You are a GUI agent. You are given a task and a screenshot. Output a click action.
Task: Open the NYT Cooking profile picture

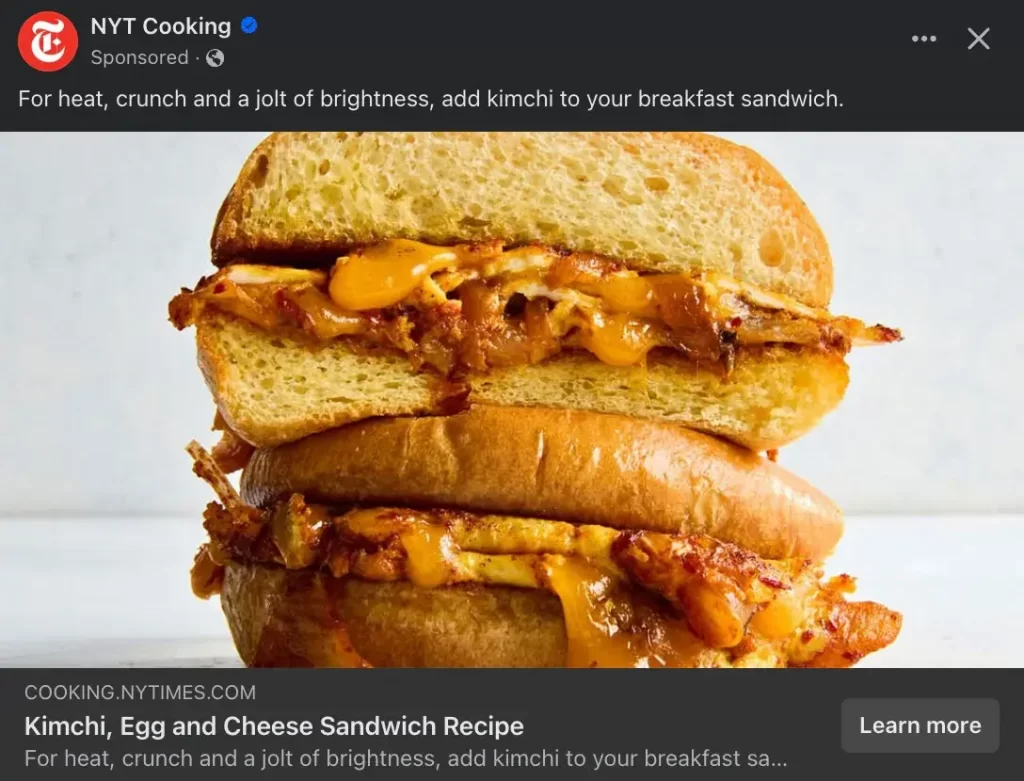click(x=48, y=41)
